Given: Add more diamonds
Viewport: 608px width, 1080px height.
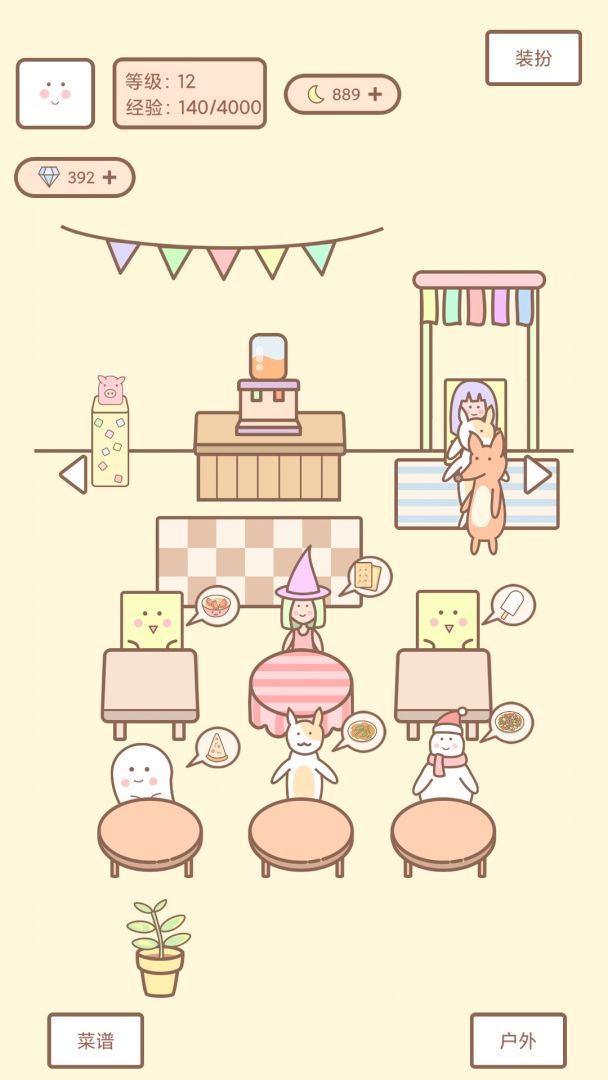Looking at the screenshot, I should click(110, 178).
